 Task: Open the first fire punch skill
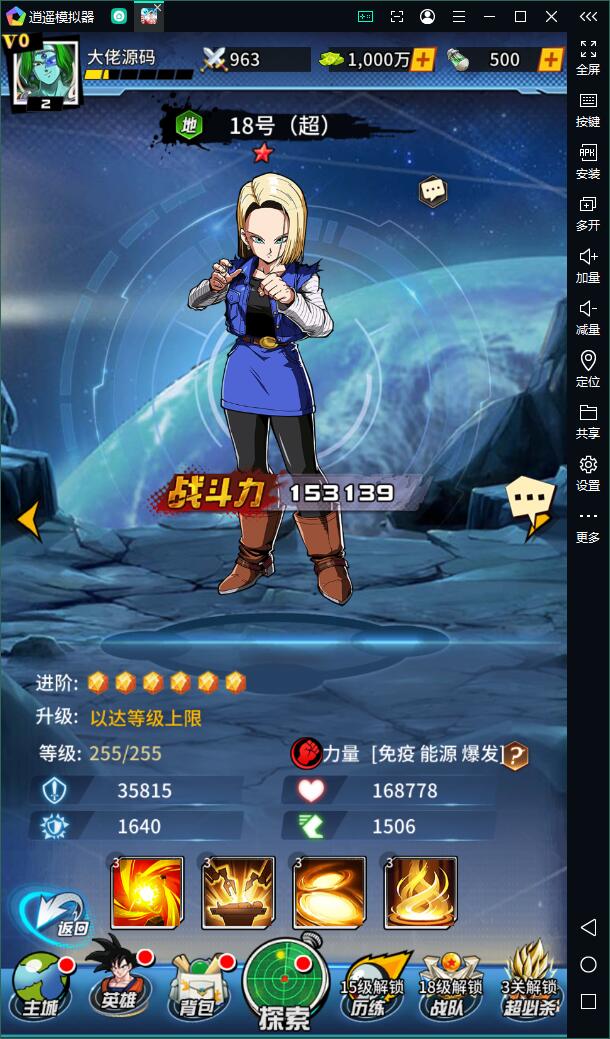147,892
